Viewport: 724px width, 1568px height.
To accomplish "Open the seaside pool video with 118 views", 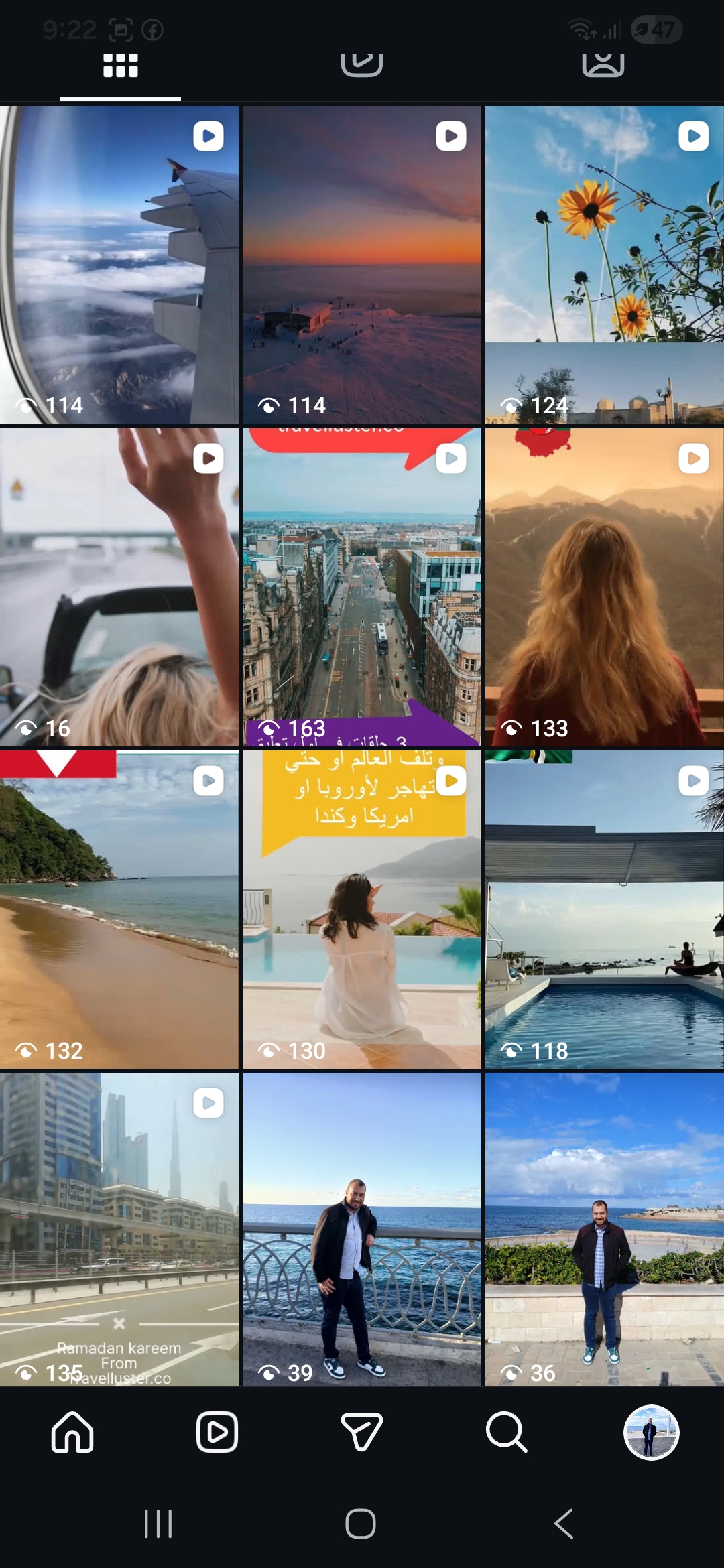I will [604, 909].
